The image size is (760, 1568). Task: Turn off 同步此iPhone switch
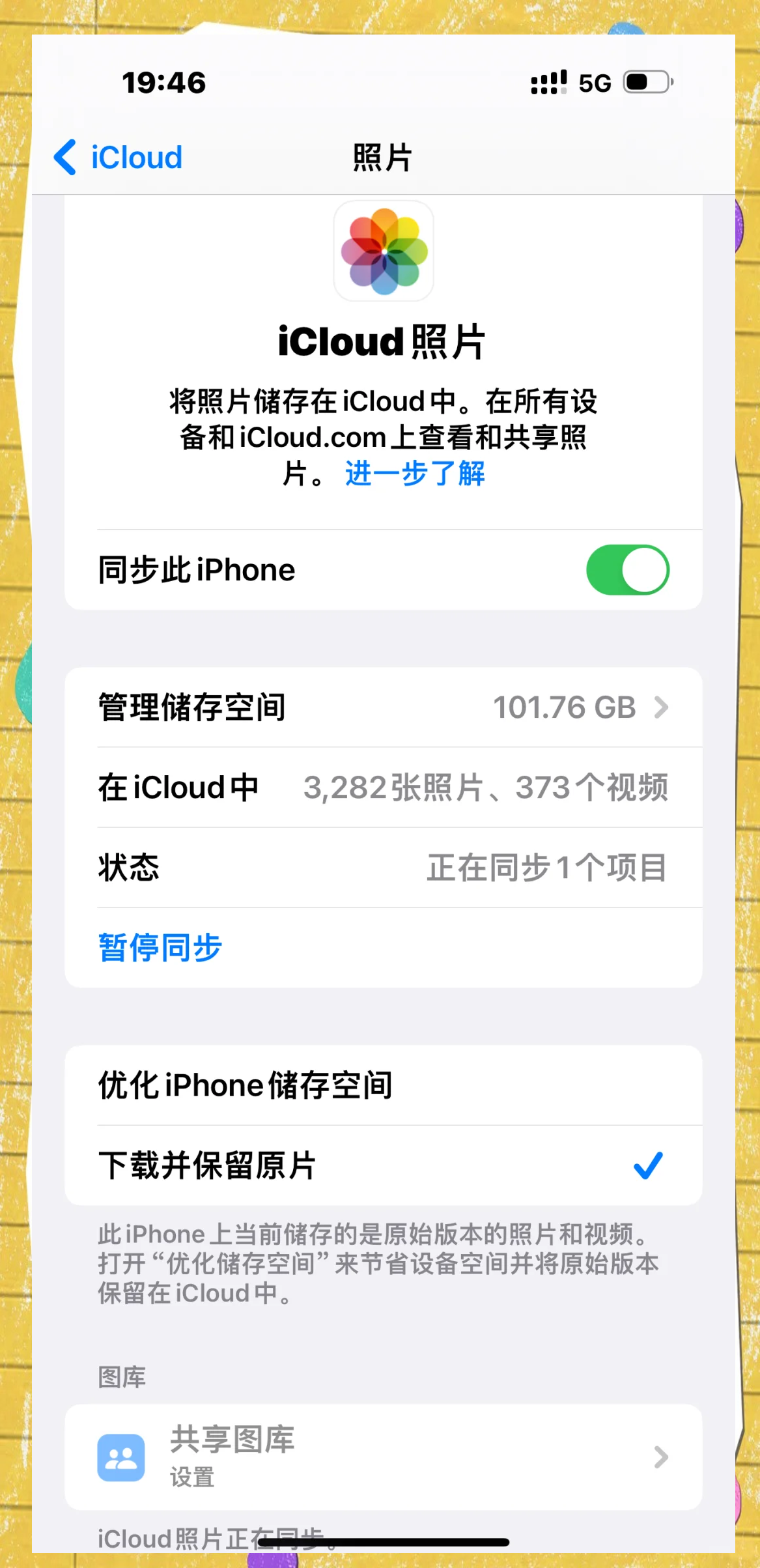[627, 570]
